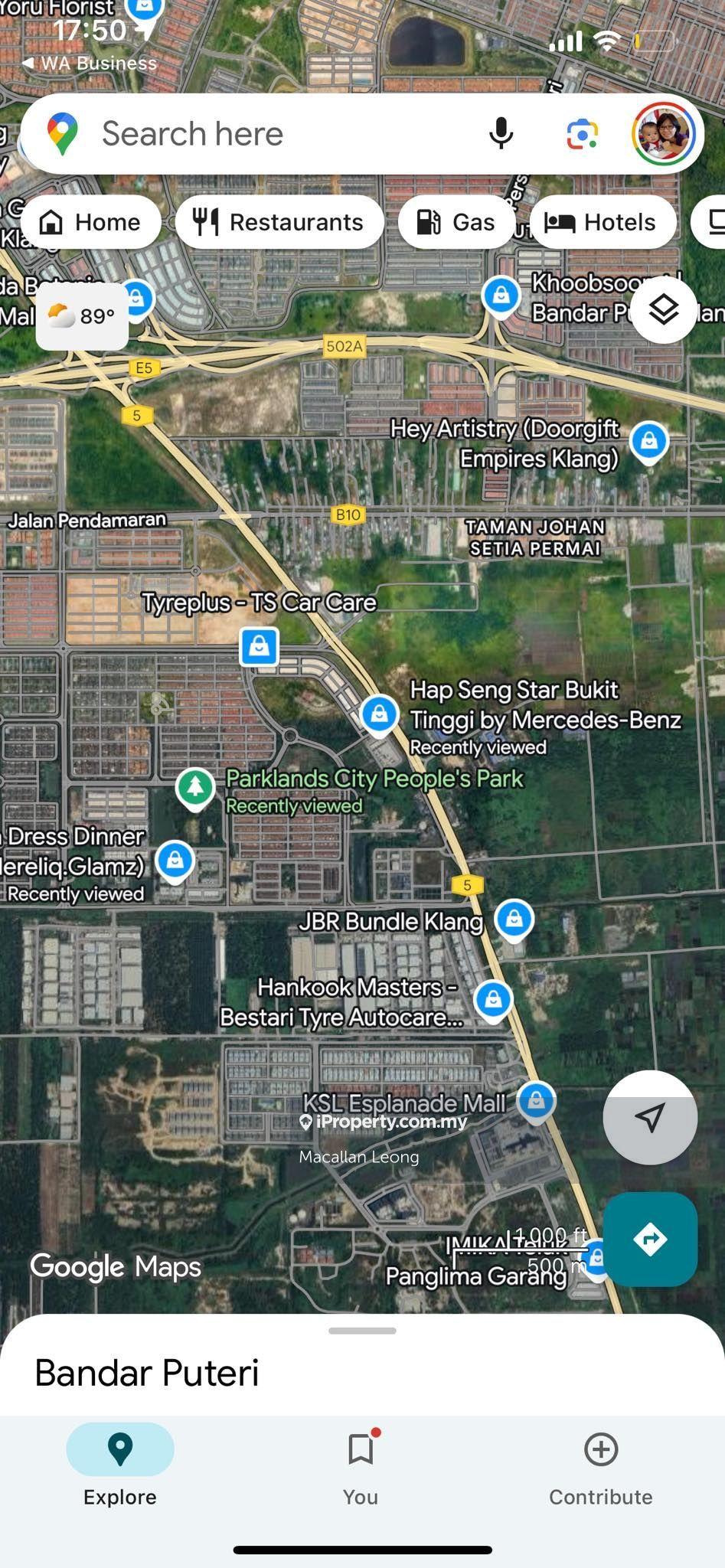Filter map by Restaurants
The height and width of the screenshot is (1568, 725).
coord(279,222)
